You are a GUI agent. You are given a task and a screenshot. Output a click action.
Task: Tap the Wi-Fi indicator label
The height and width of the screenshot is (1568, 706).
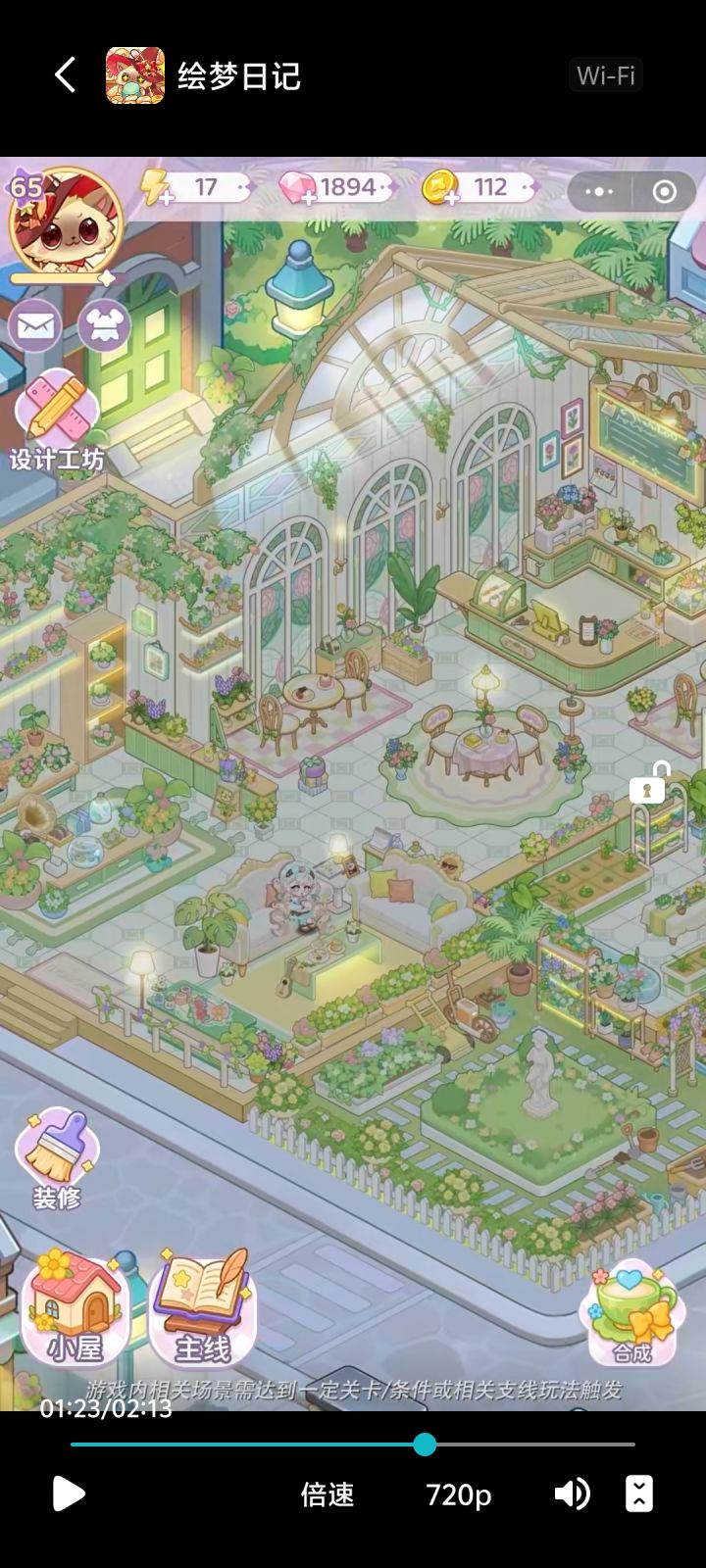pyautogui.click(x=606, y=76)
